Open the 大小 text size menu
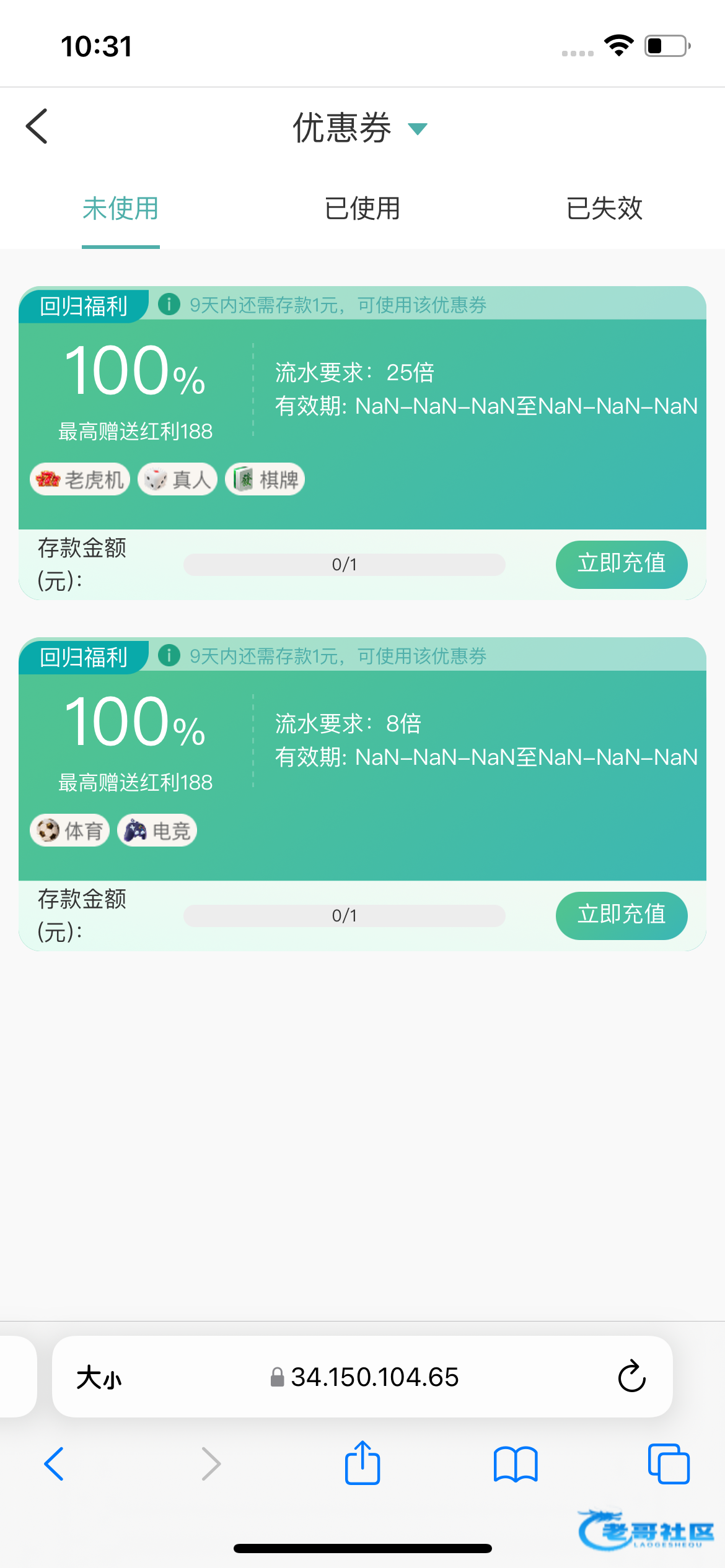Viewport: 725px width, 1568px height. point(99,1378)
